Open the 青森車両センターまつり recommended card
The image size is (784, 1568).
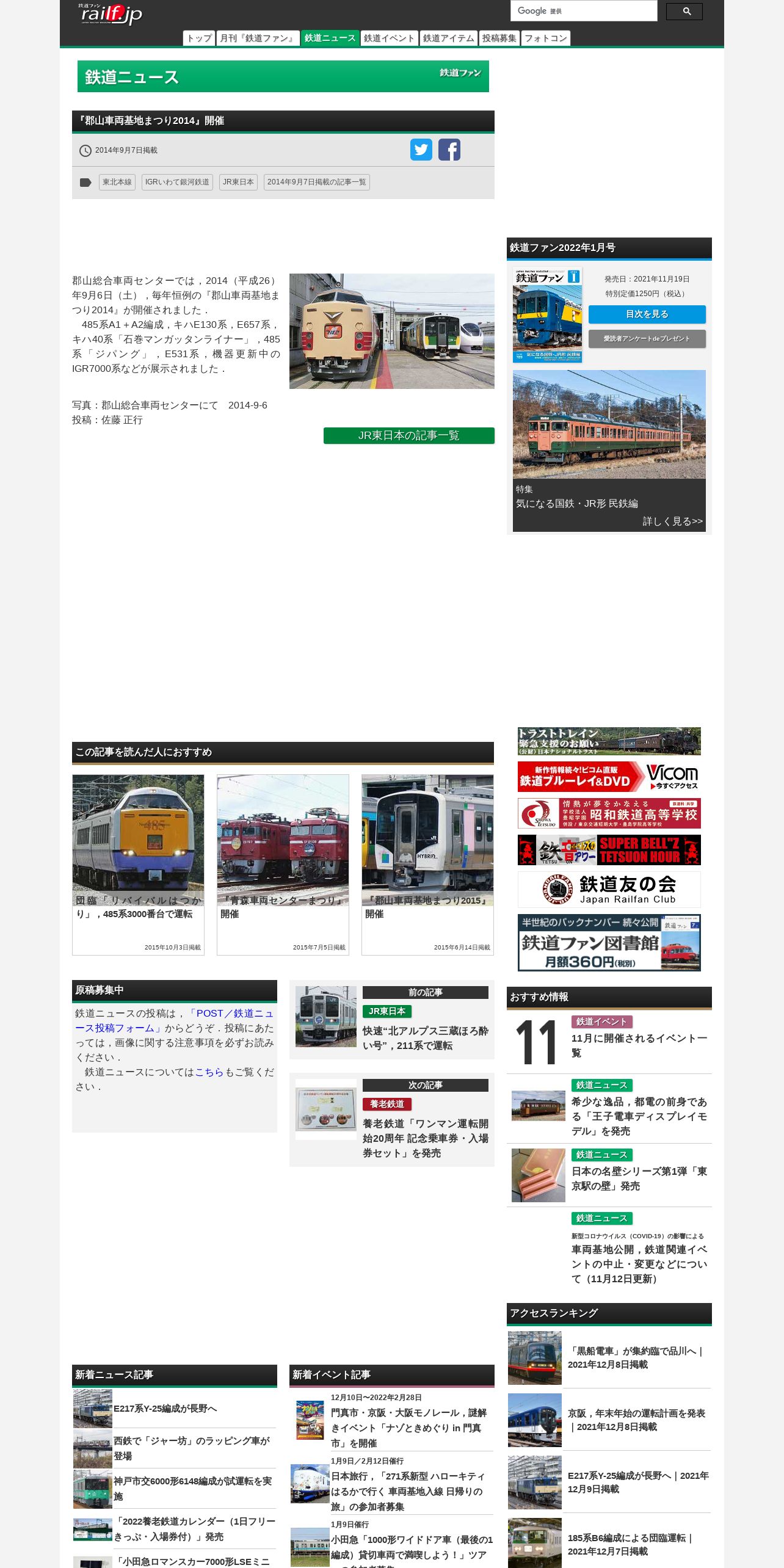[x=283, y=865]
